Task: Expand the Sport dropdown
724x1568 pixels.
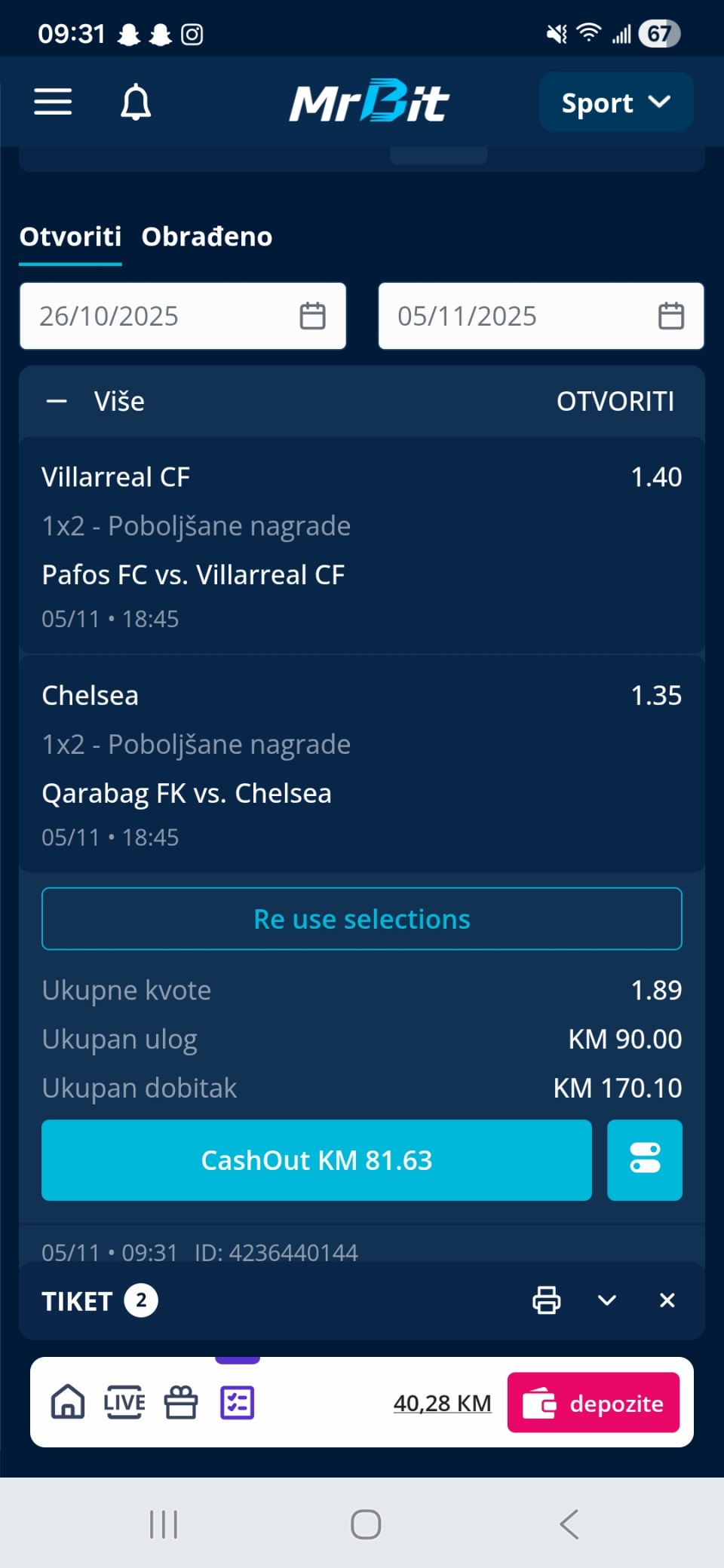Action: (615, 103)
